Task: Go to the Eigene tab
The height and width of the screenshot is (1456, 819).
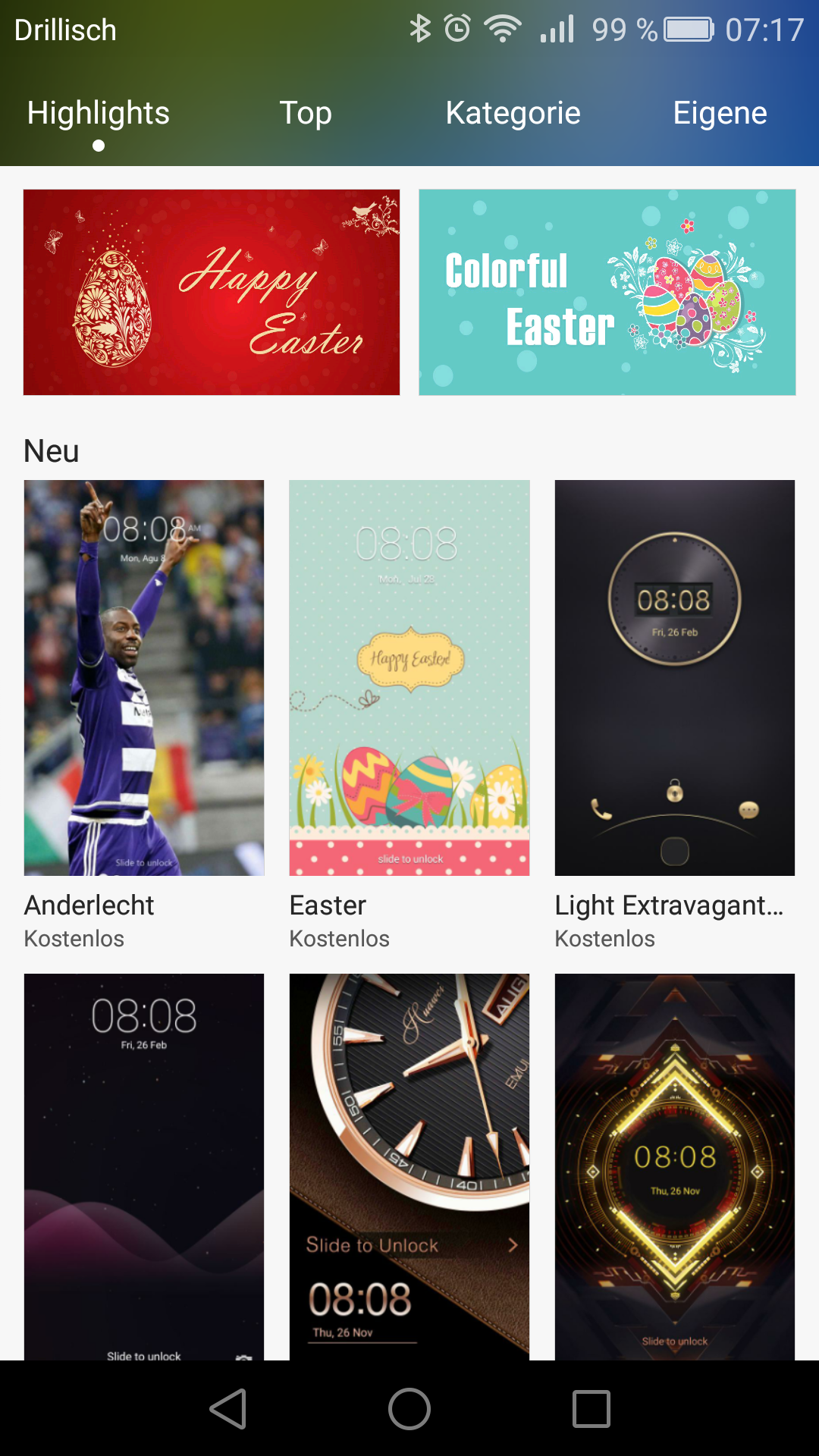Action: point(720,114)
